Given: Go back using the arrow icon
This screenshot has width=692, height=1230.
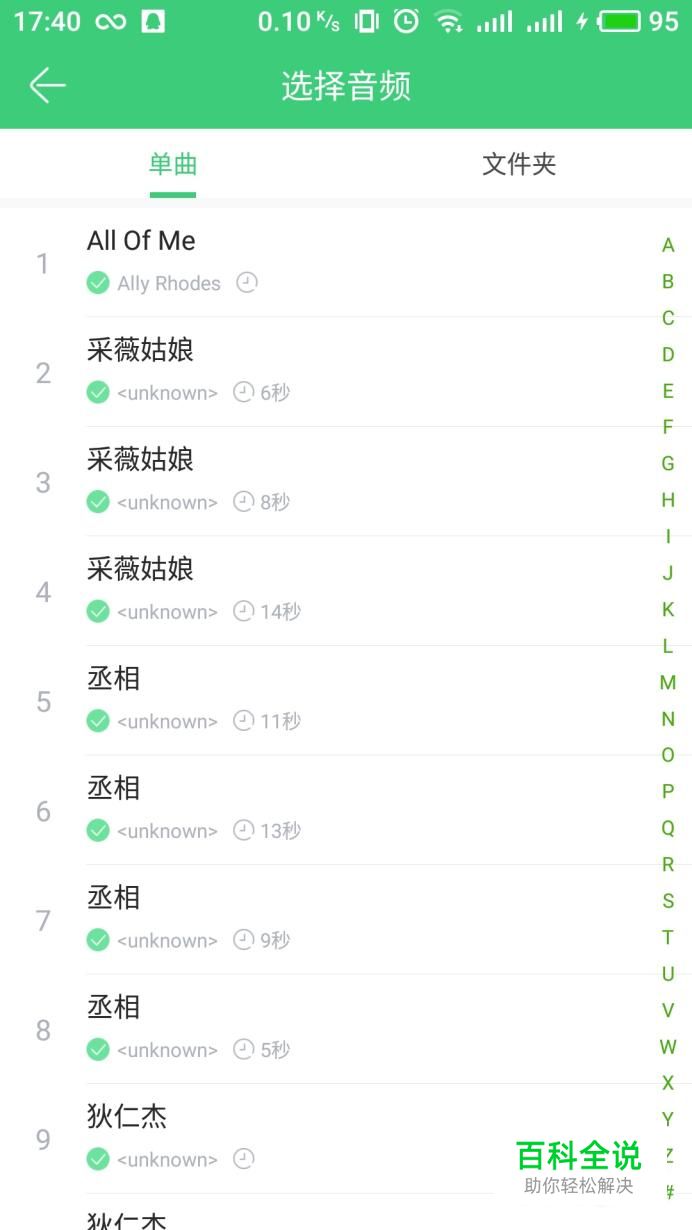Looking at the screenshot, I should pos(47,86).
